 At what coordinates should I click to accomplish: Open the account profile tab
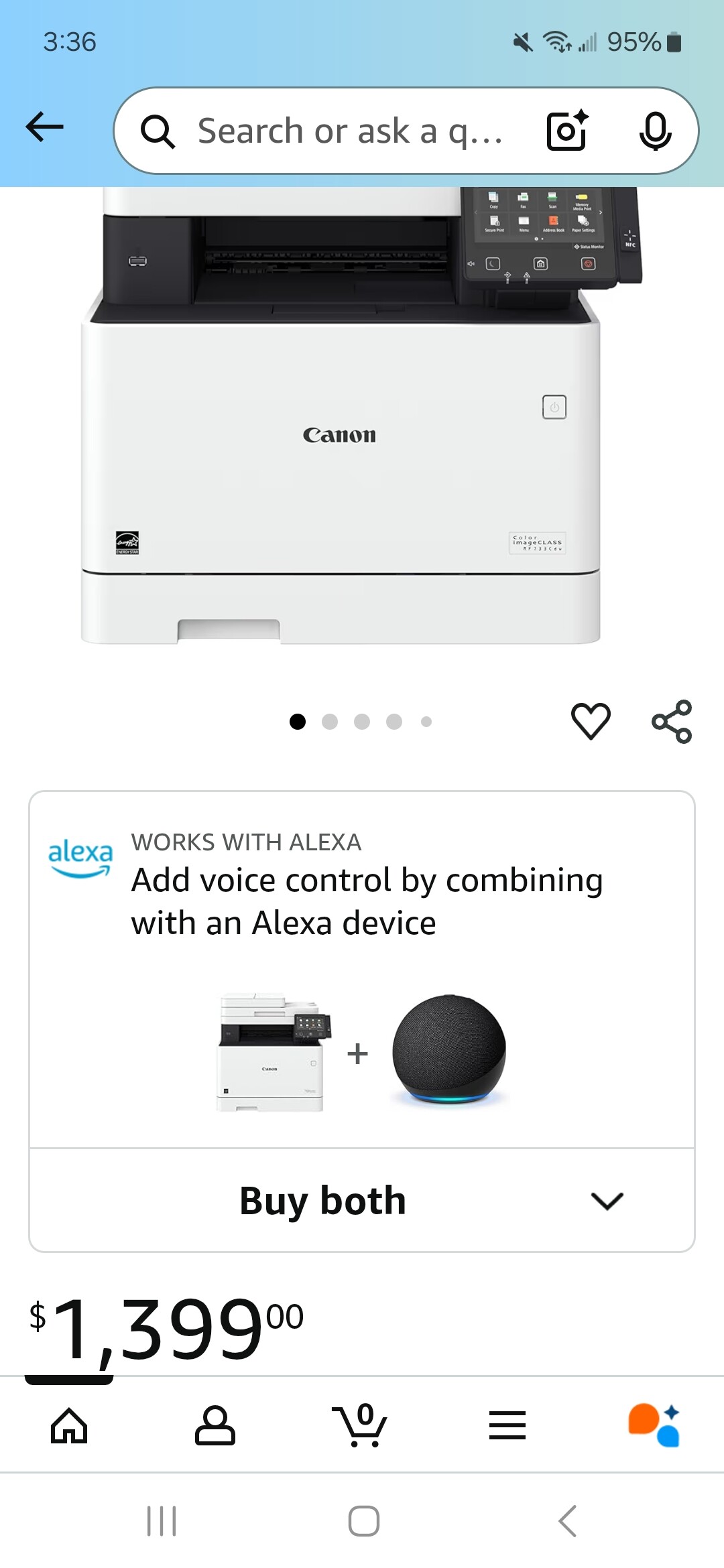tap(215, 1425)
